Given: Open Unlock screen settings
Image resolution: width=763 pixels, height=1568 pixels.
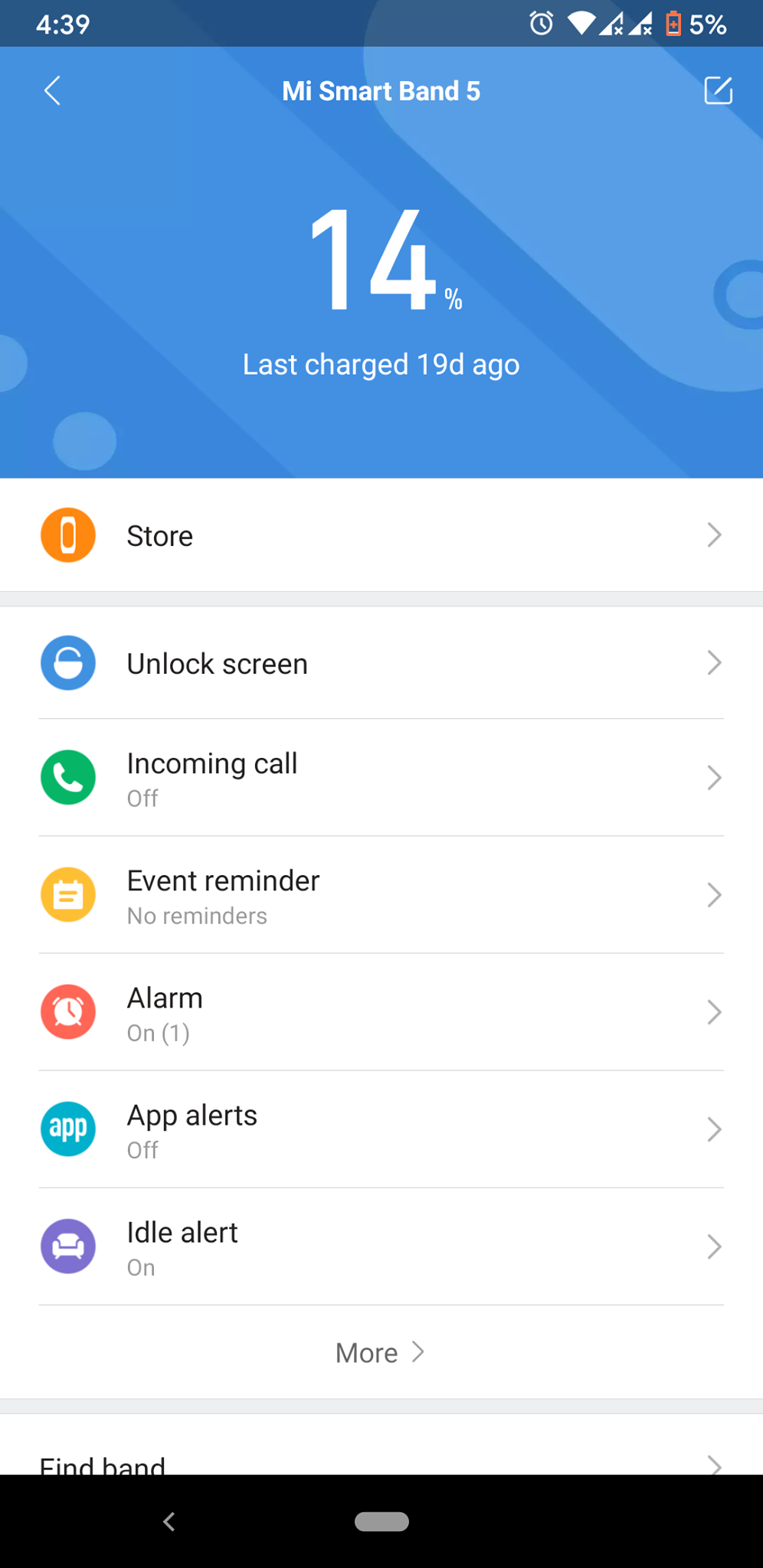Looking at the screenshot, I should pyautogui.click(x=381, y=663).
